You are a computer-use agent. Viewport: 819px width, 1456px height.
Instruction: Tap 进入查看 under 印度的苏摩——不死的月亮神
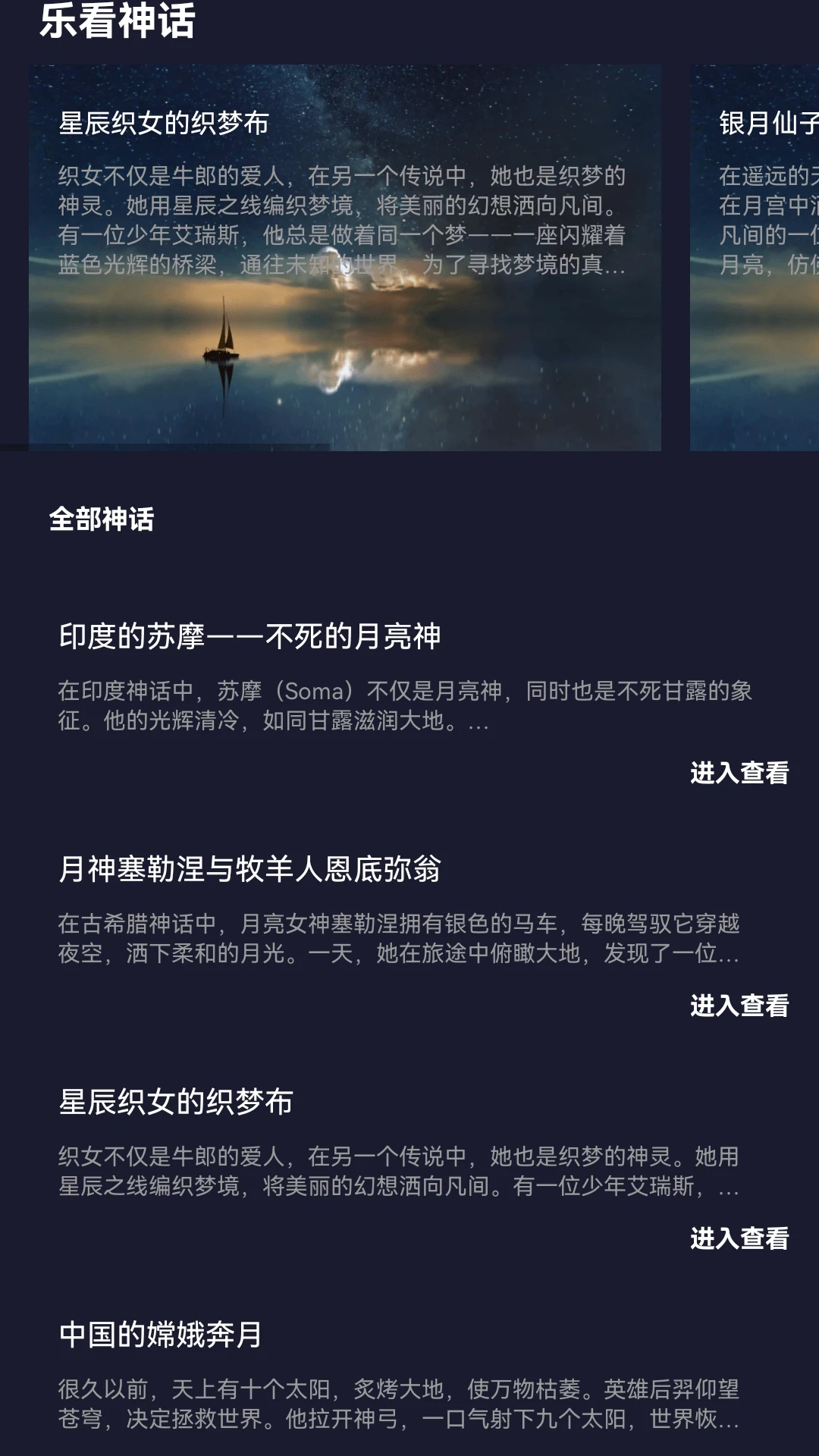(x=739, y=772)
